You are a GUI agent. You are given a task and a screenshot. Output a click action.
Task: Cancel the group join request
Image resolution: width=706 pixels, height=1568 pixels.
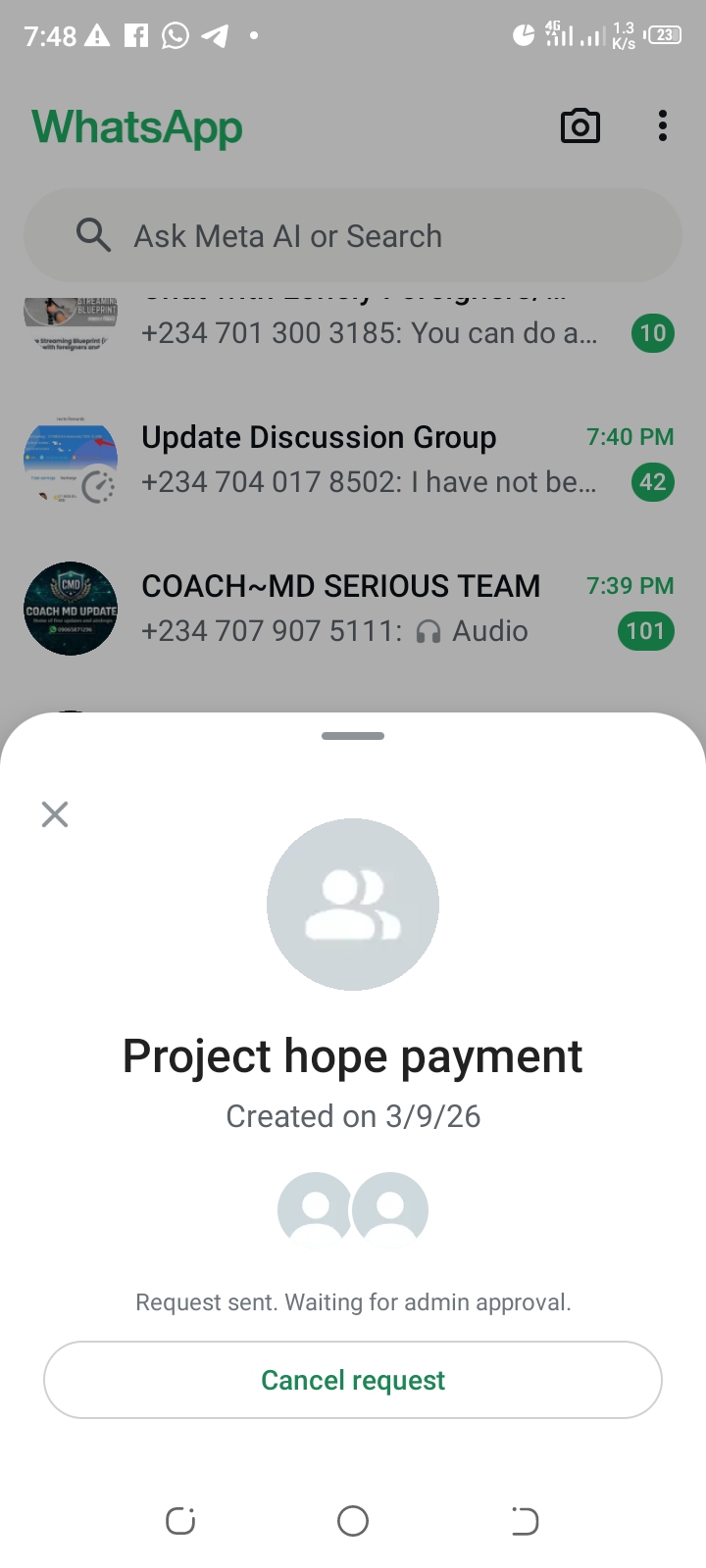click(353, 1380)
